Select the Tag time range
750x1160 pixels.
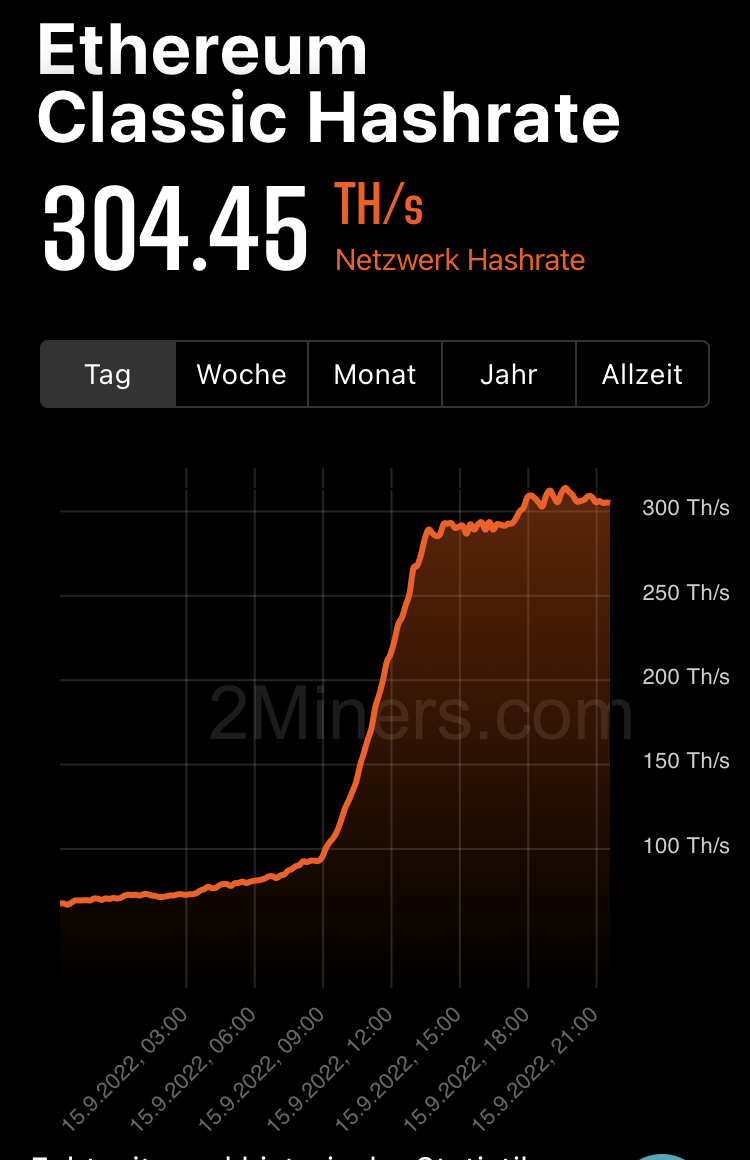pyautogui.click(x=108, y=374)
